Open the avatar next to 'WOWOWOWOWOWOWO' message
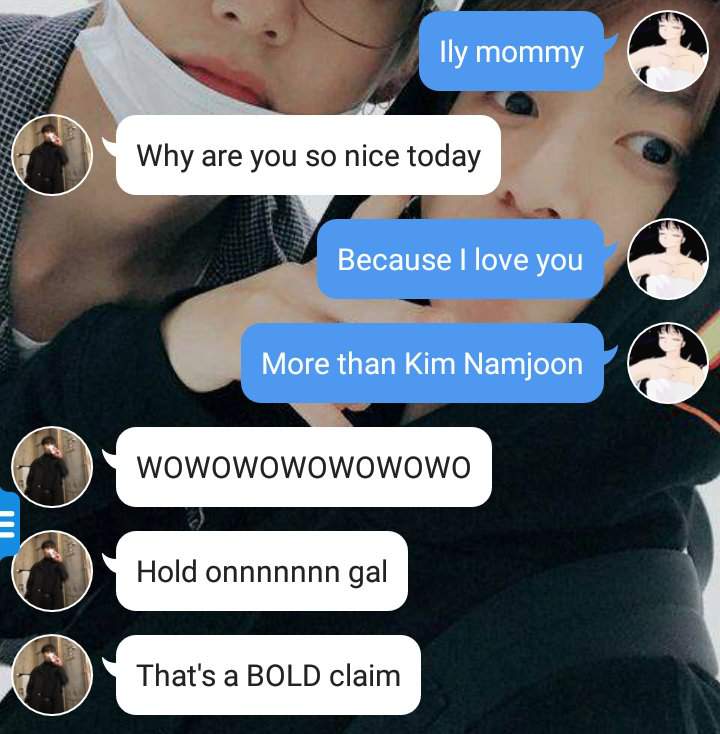 (x=51, y=467)
